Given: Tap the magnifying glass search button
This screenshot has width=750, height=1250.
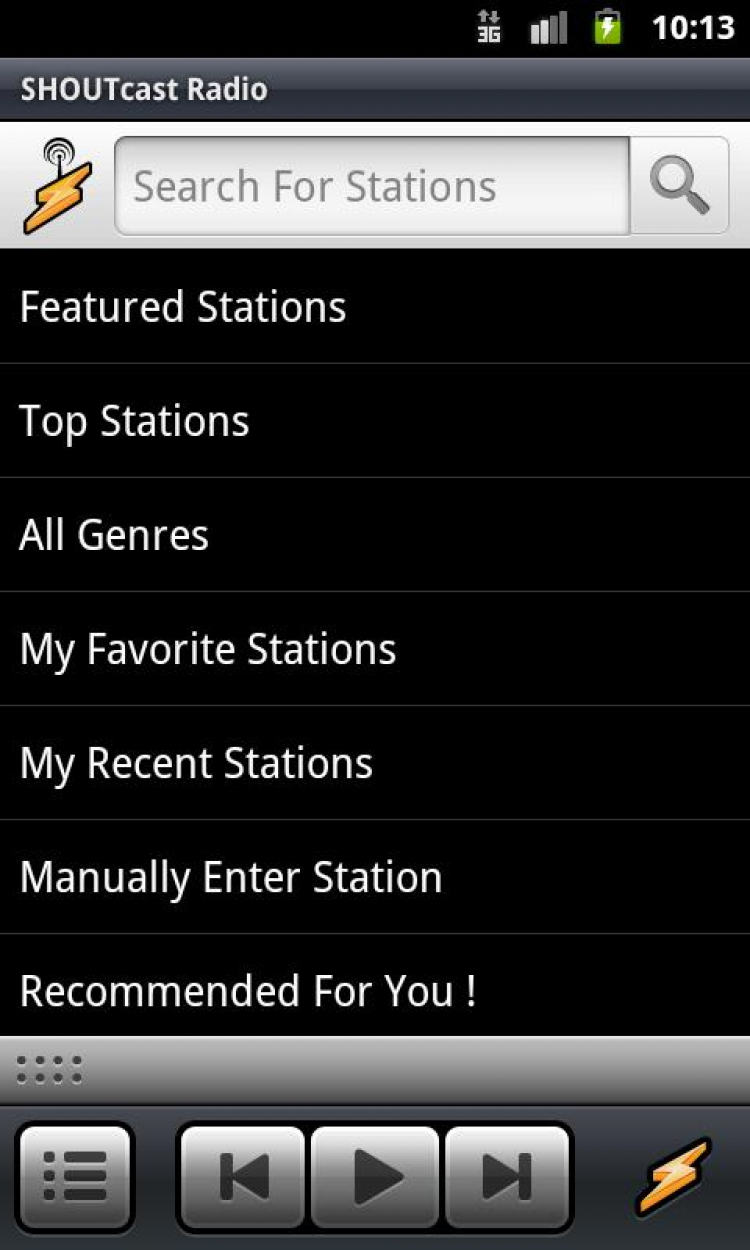Looking at the screenshot, I should pos(680,186).
